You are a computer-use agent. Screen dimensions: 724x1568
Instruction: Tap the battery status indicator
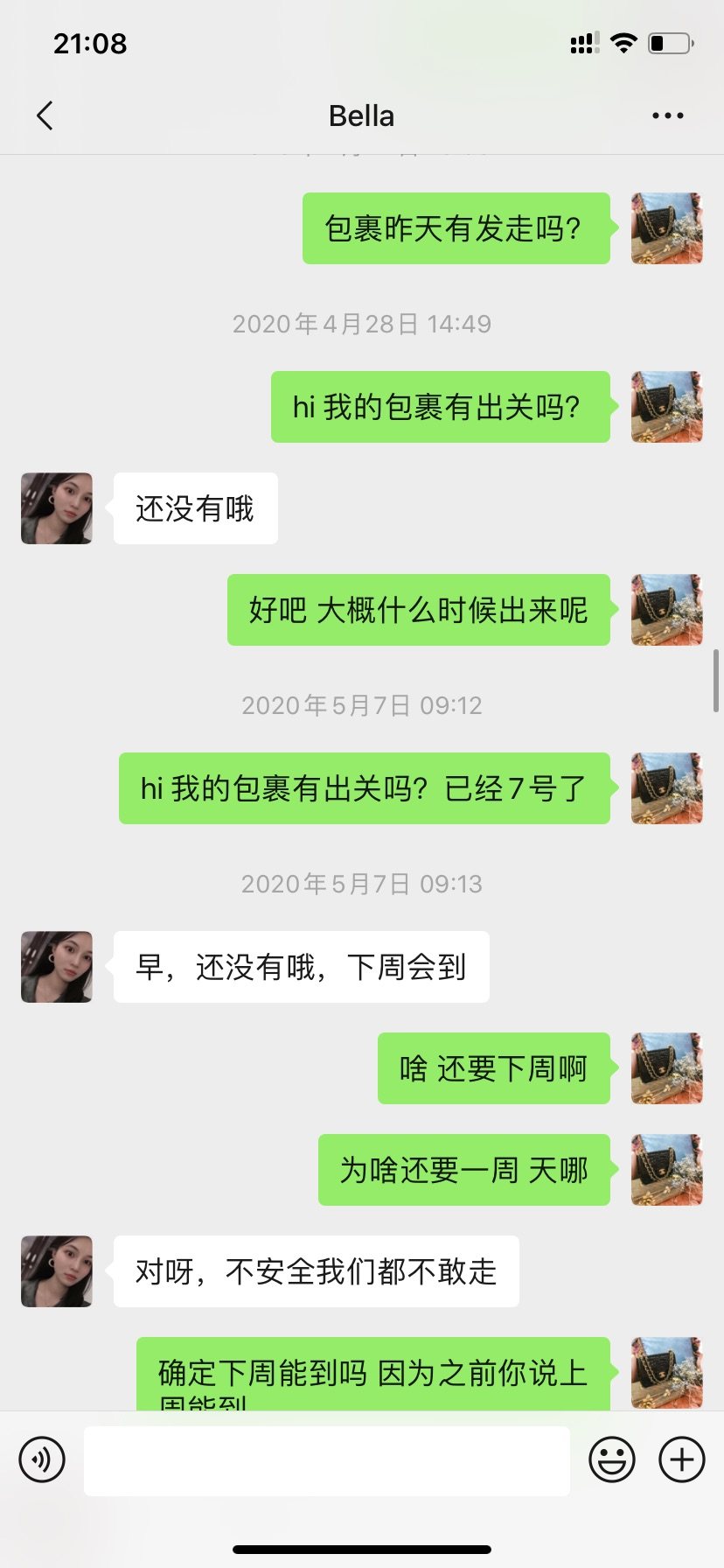[667, 41]
